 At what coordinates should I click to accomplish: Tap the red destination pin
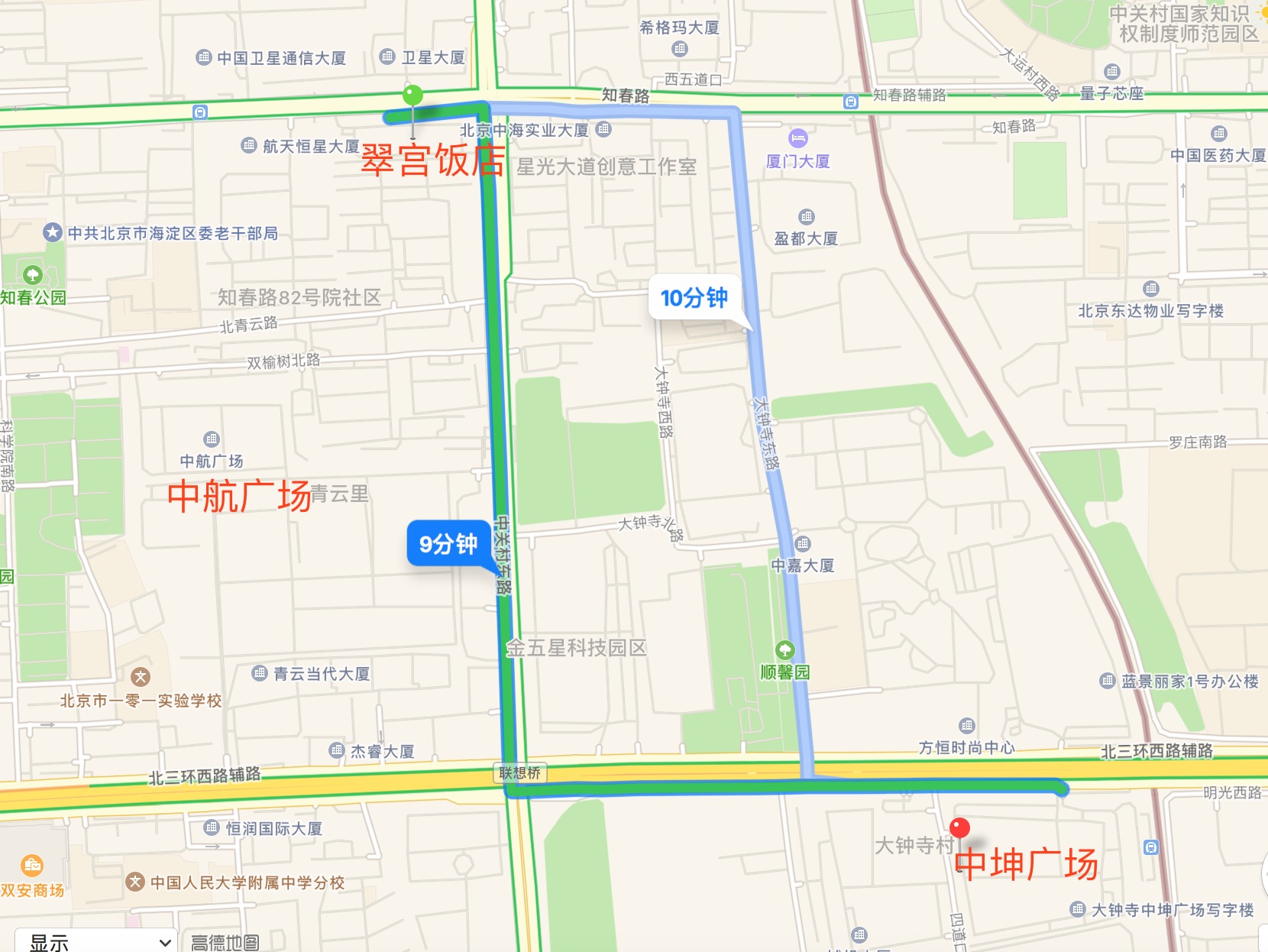[x=959, y=827]
